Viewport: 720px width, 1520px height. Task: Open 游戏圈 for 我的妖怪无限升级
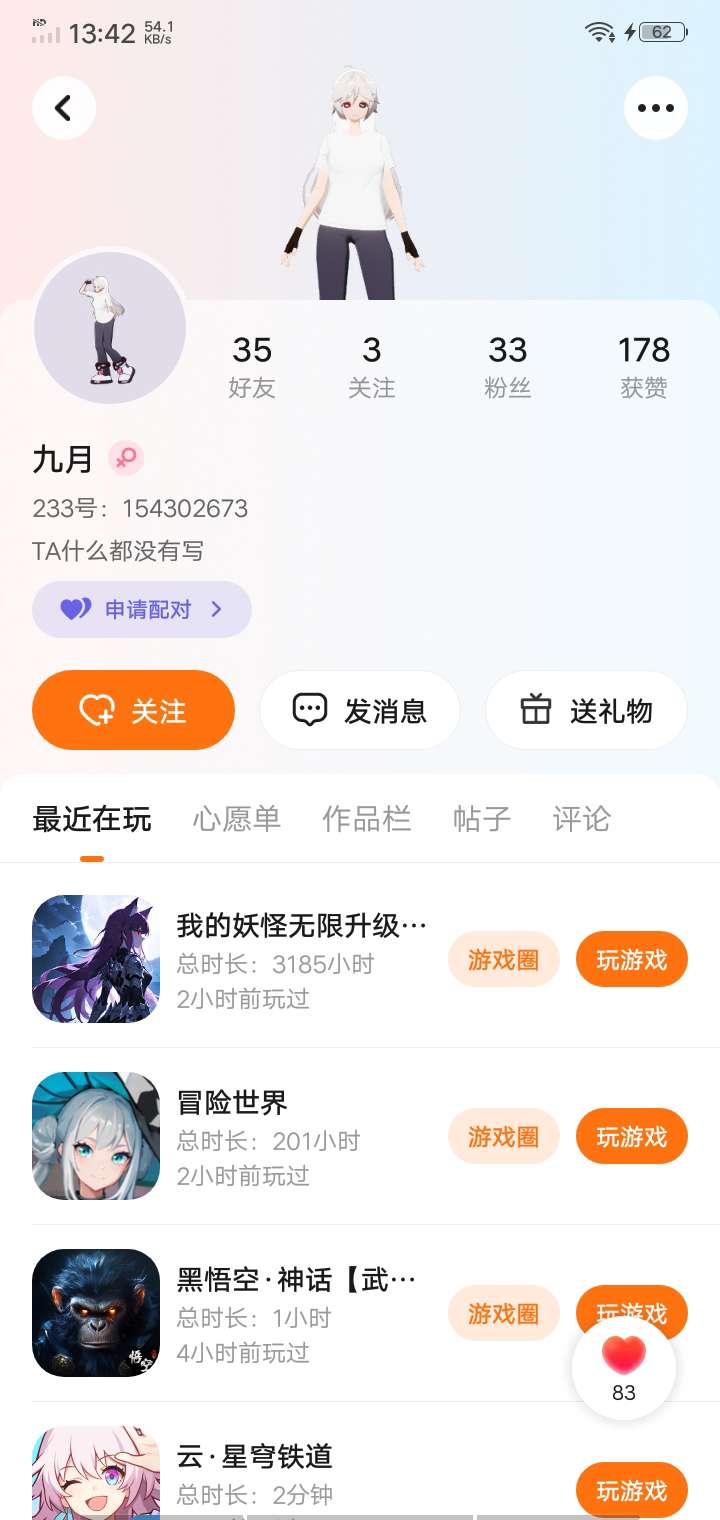click(x=503, y=960)
